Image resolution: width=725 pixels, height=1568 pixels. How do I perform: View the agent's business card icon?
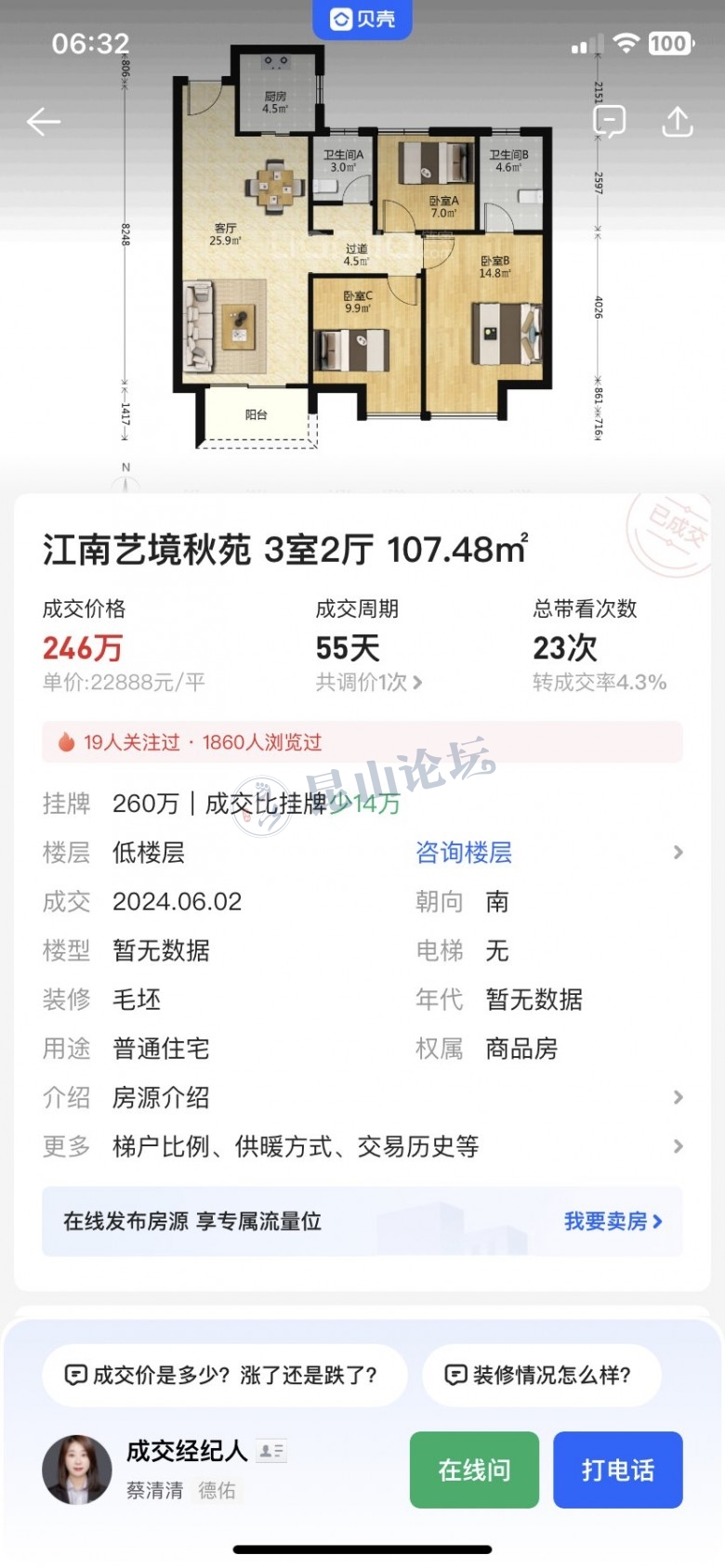pyautogui.click(x=271, y=1451)
